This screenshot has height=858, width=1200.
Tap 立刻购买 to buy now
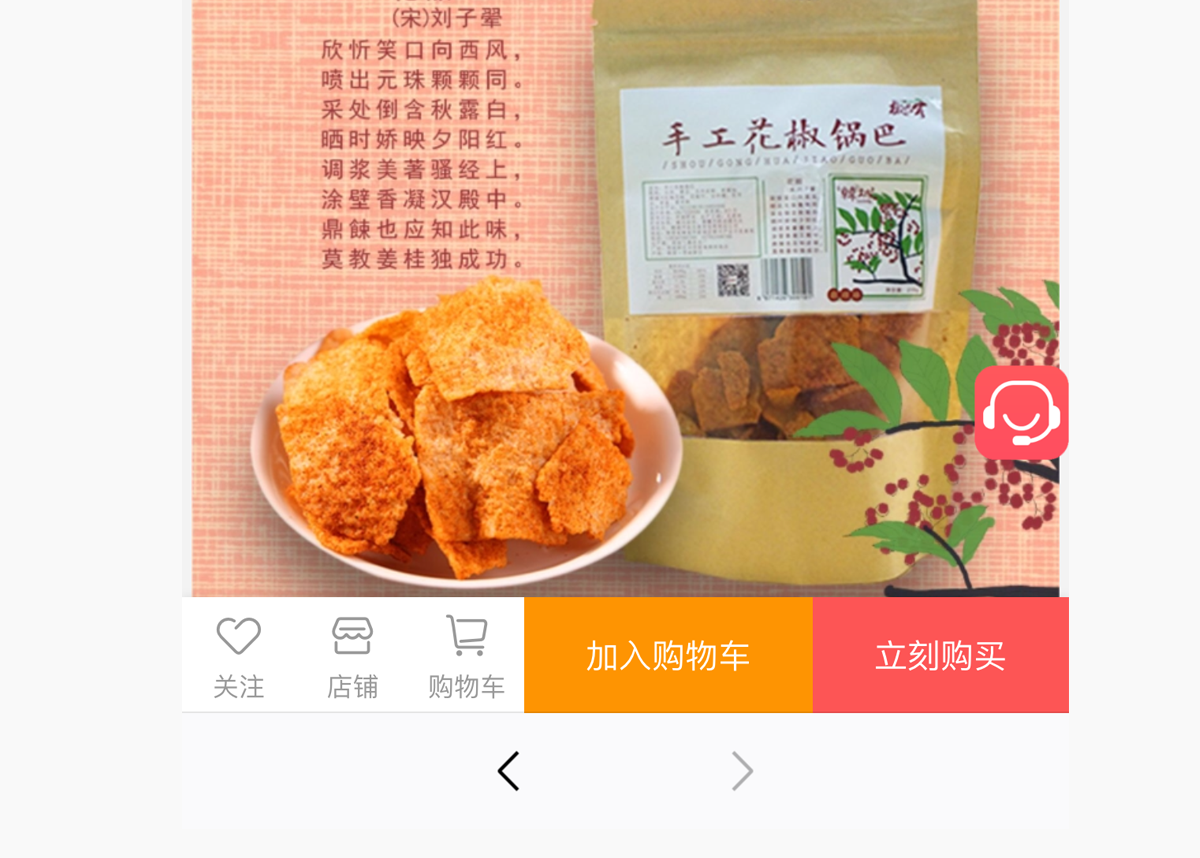(940, 656)
